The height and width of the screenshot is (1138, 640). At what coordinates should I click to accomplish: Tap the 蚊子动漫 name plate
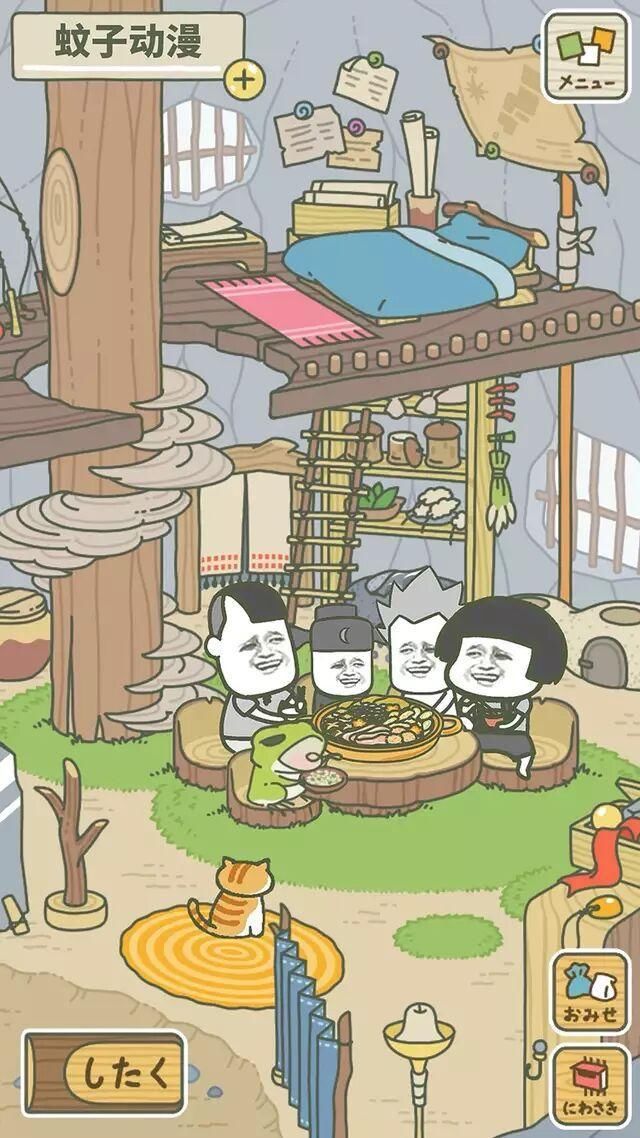click(127, 44)
